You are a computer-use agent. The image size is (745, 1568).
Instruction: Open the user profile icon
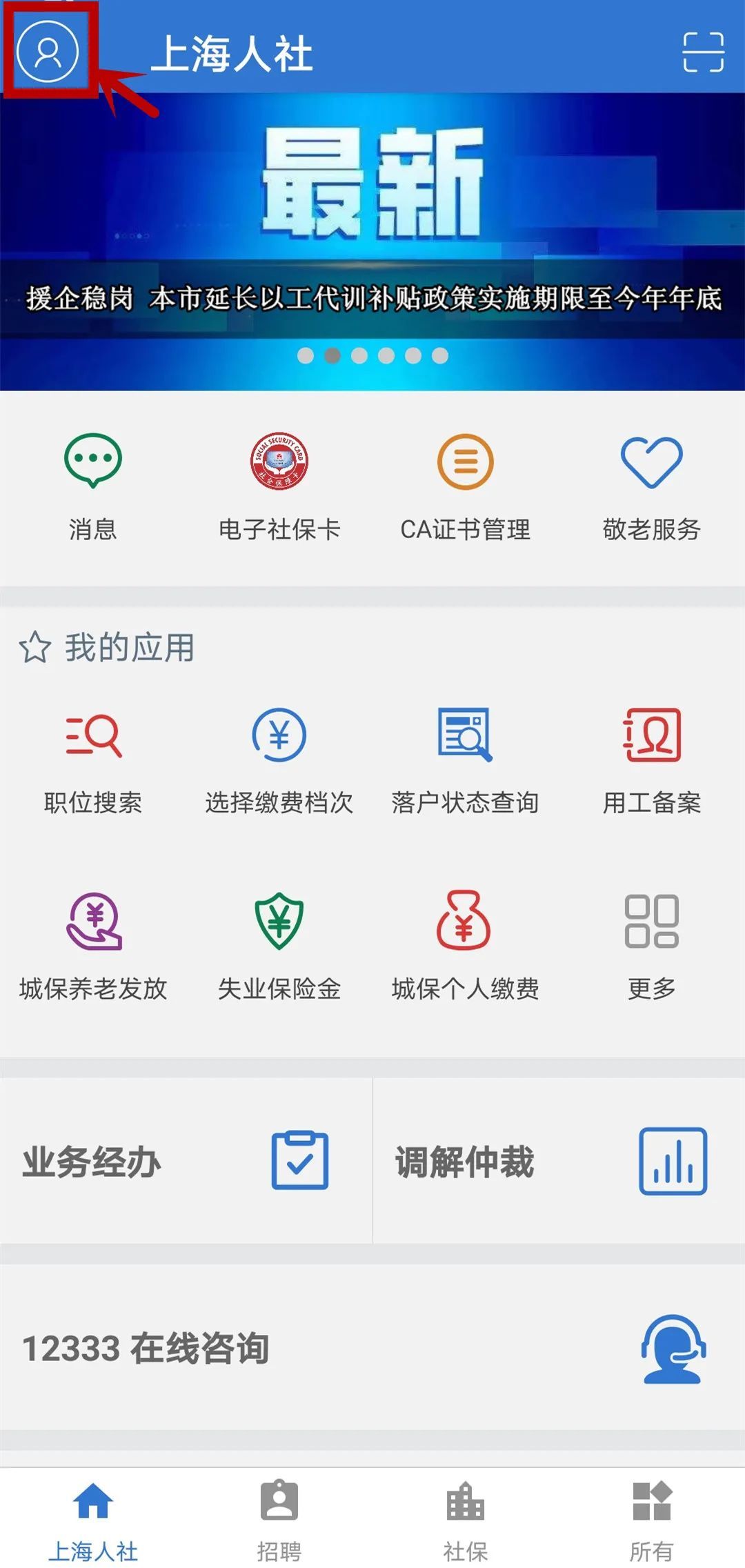(48, 52)
